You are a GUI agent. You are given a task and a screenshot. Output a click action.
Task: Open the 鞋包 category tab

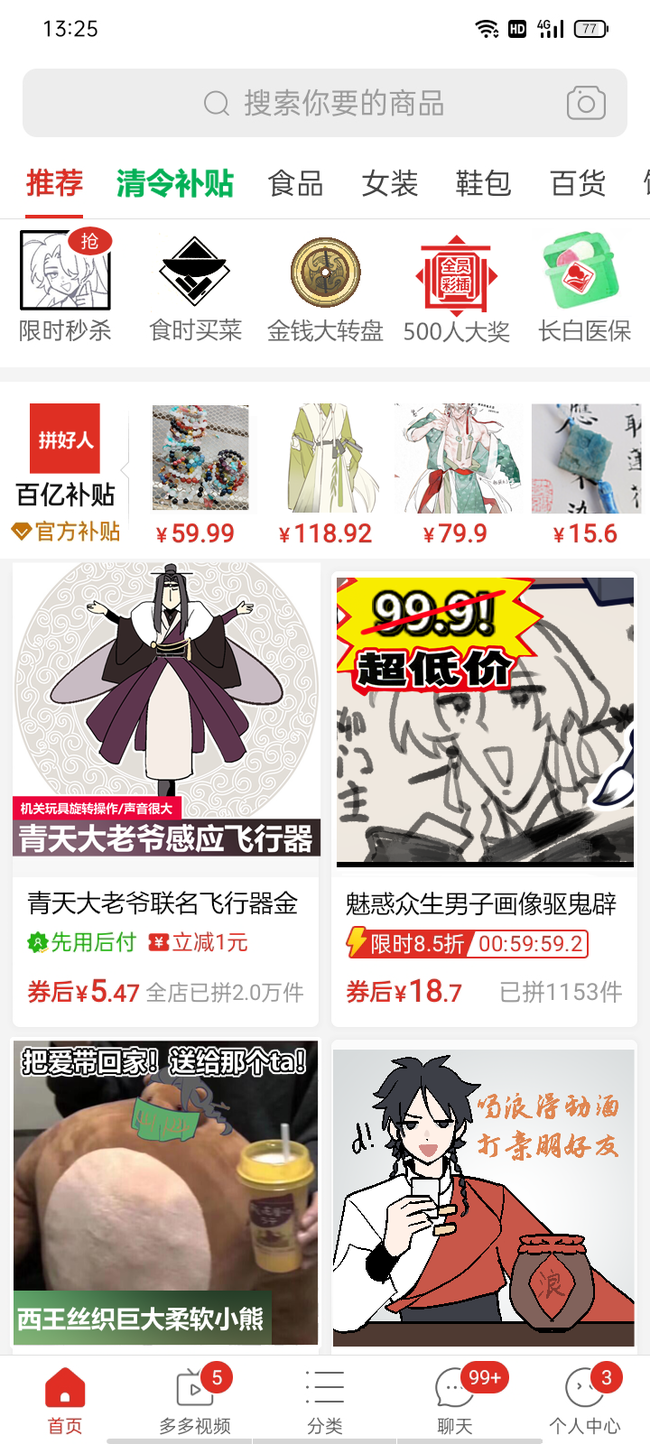pyautogui.click(x=483, y=184)
